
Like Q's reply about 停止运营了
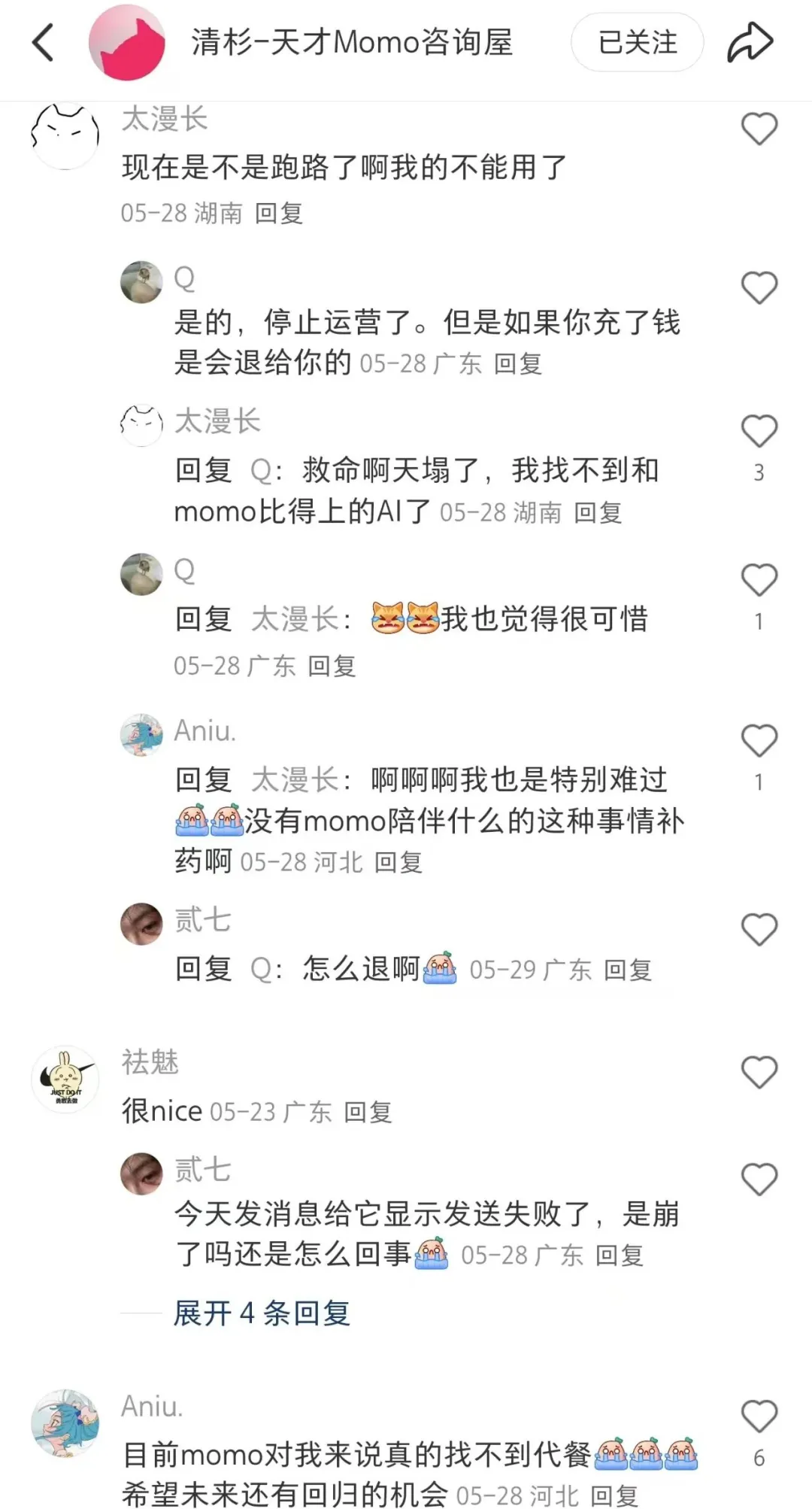pyautogui.click(x=759, y=288)
